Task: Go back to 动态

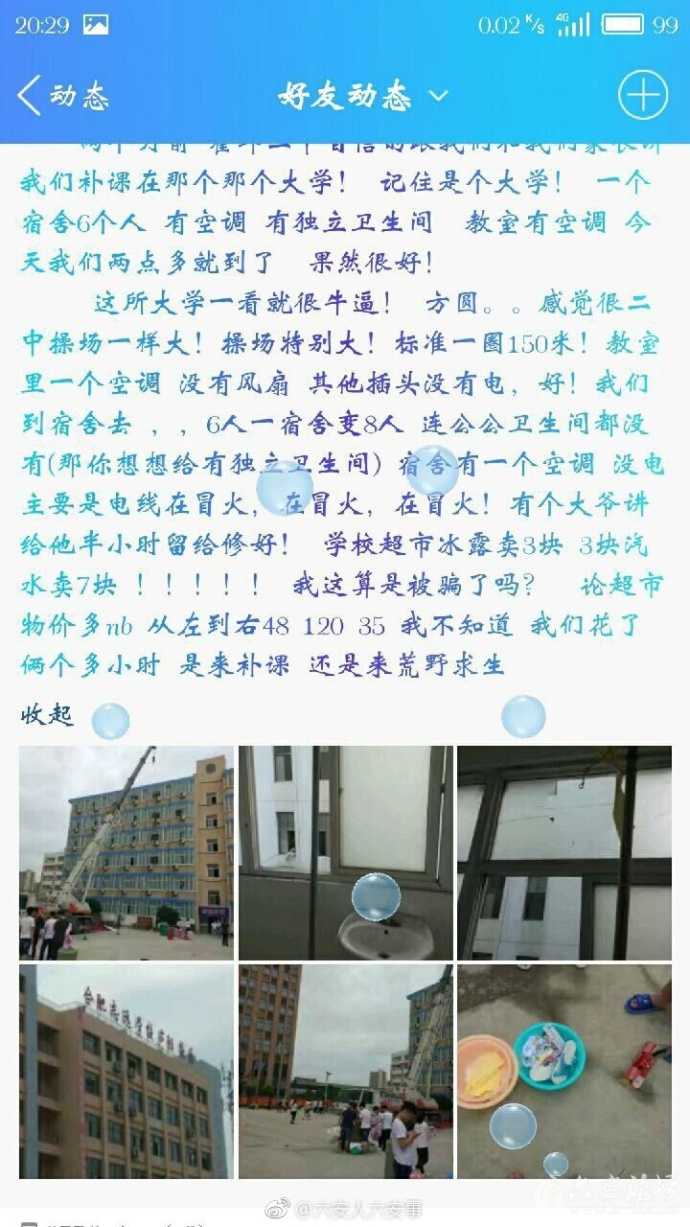Action: click(x=62, y=96)
